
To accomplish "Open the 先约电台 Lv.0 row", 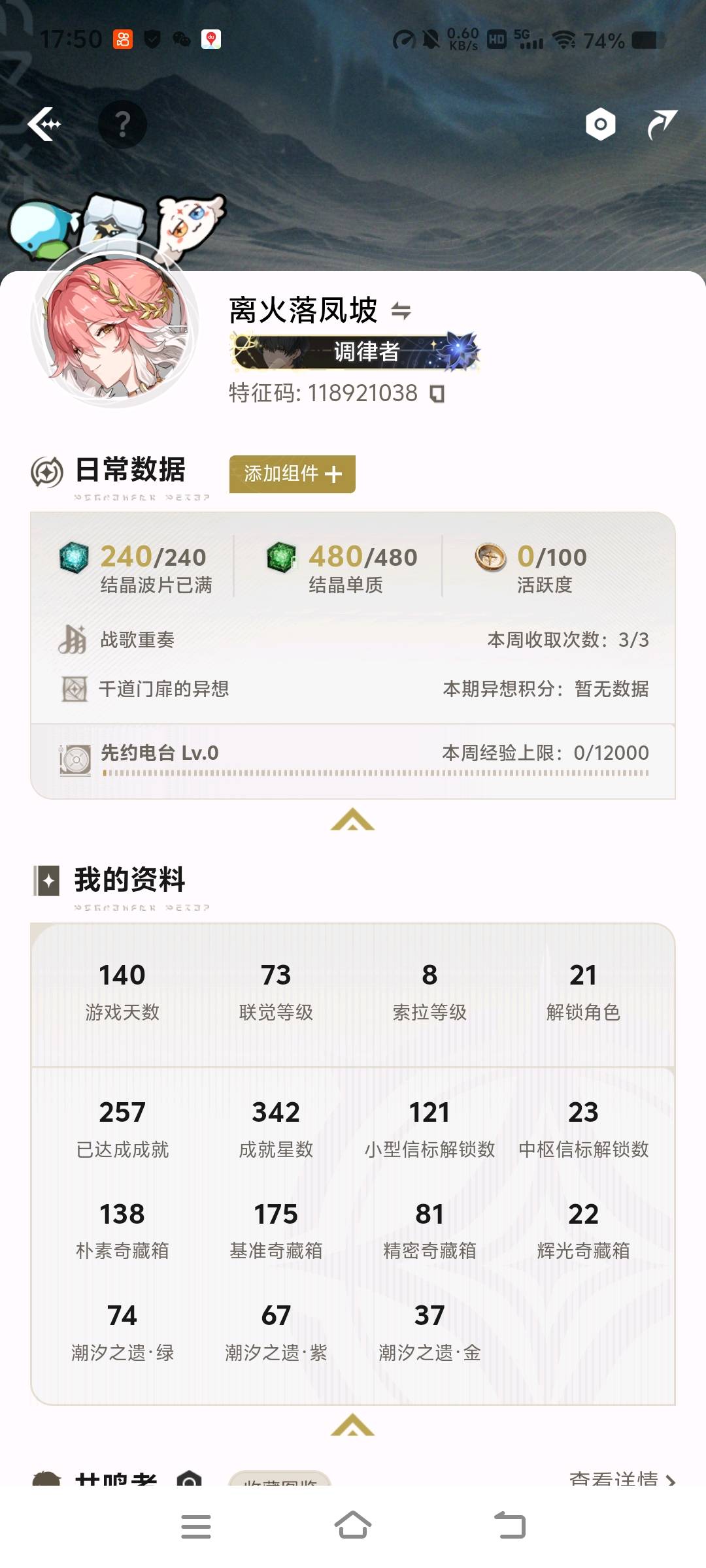I will click(x=353, y=759).
